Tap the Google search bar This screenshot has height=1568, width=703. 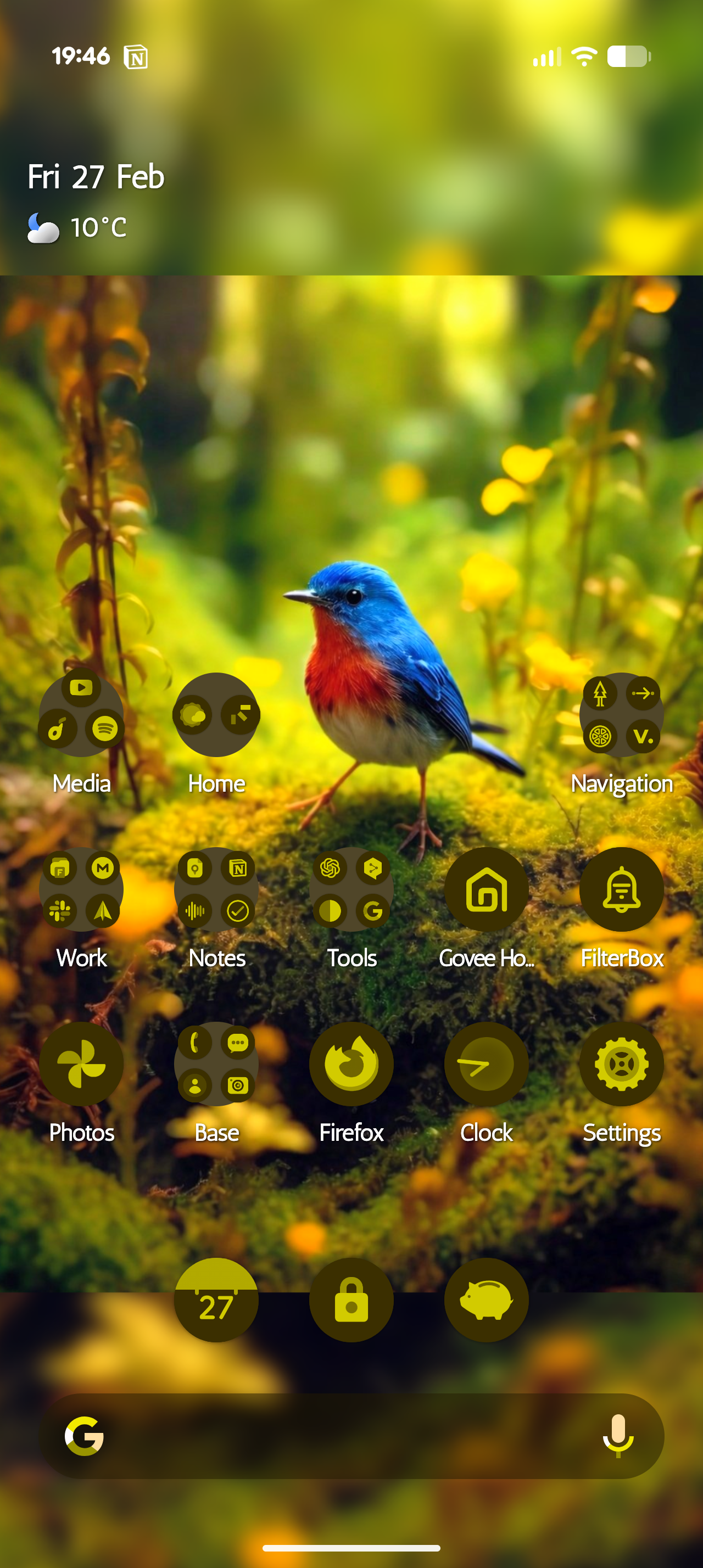click(x=341, y=1436)
